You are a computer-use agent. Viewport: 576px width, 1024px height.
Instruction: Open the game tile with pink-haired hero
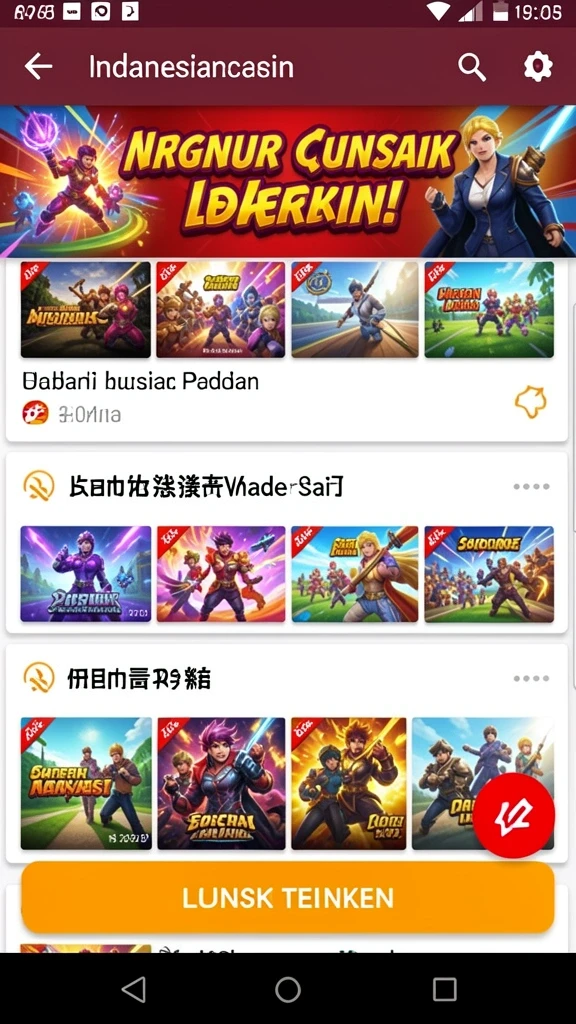(221, 783)
